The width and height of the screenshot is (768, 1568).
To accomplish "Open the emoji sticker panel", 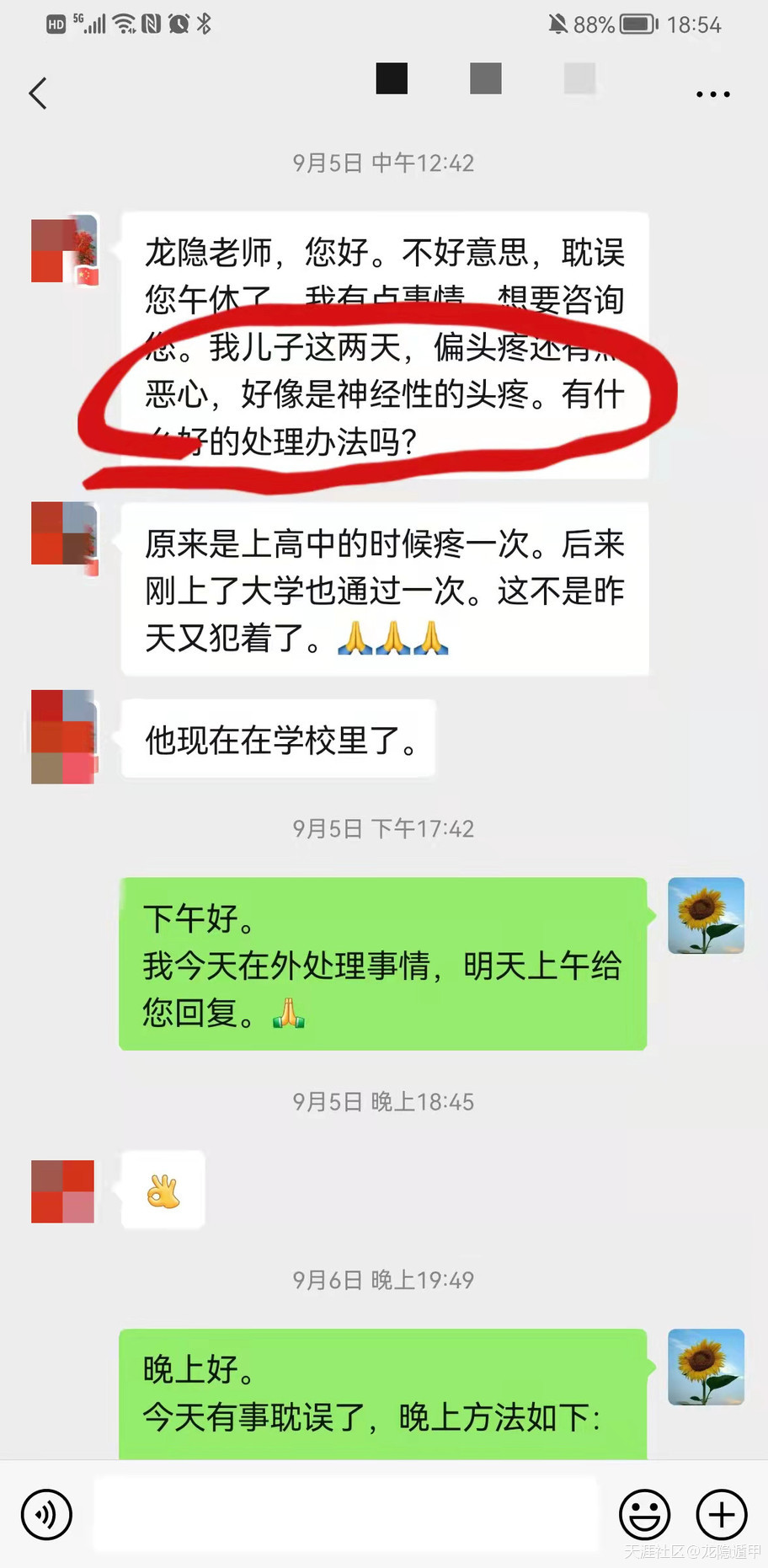I will (x=644, y=1514).
